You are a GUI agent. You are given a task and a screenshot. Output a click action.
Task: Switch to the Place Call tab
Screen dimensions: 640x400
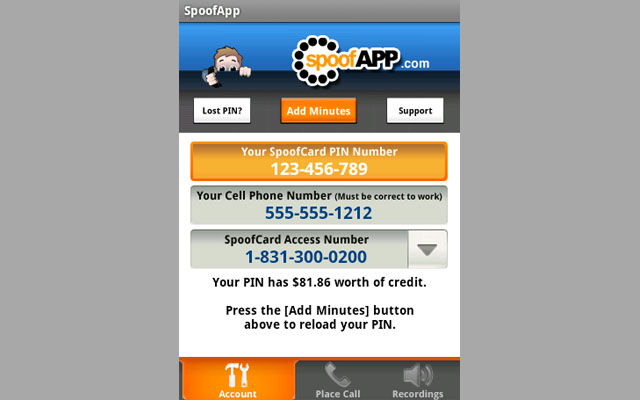[x=337, y=381]
